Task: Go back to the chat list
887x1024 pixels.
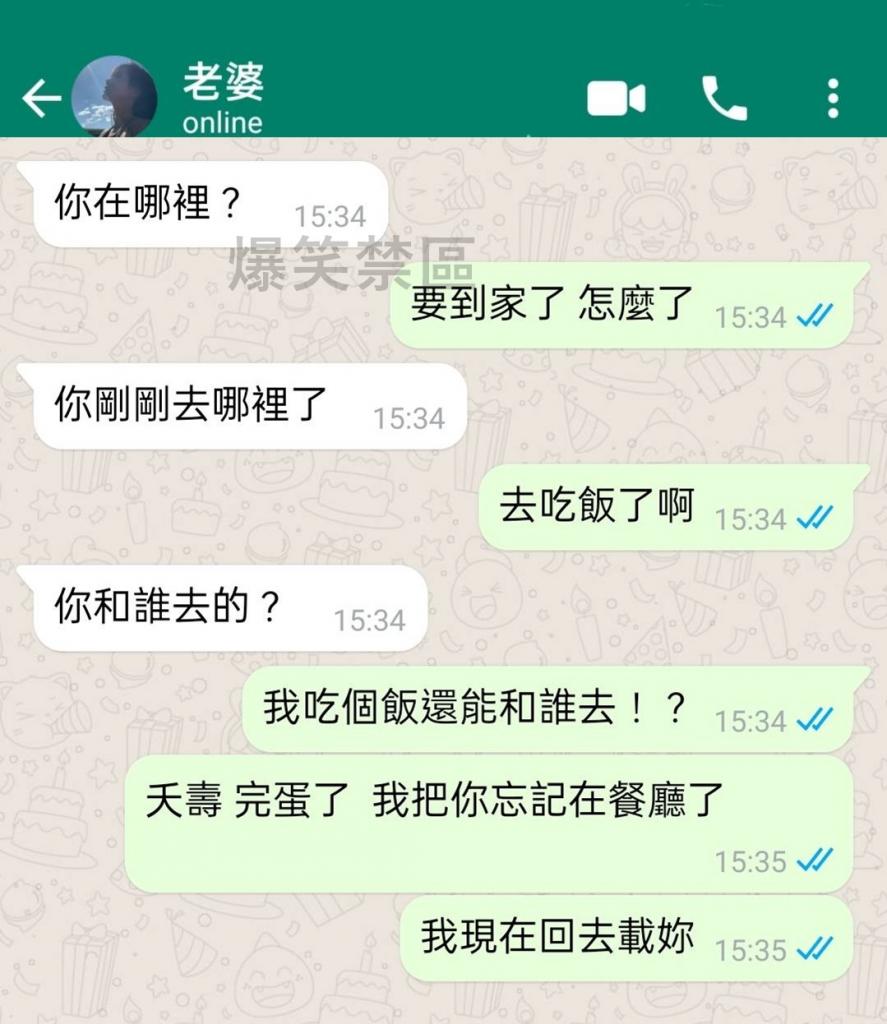Action: tap(41, 98)
